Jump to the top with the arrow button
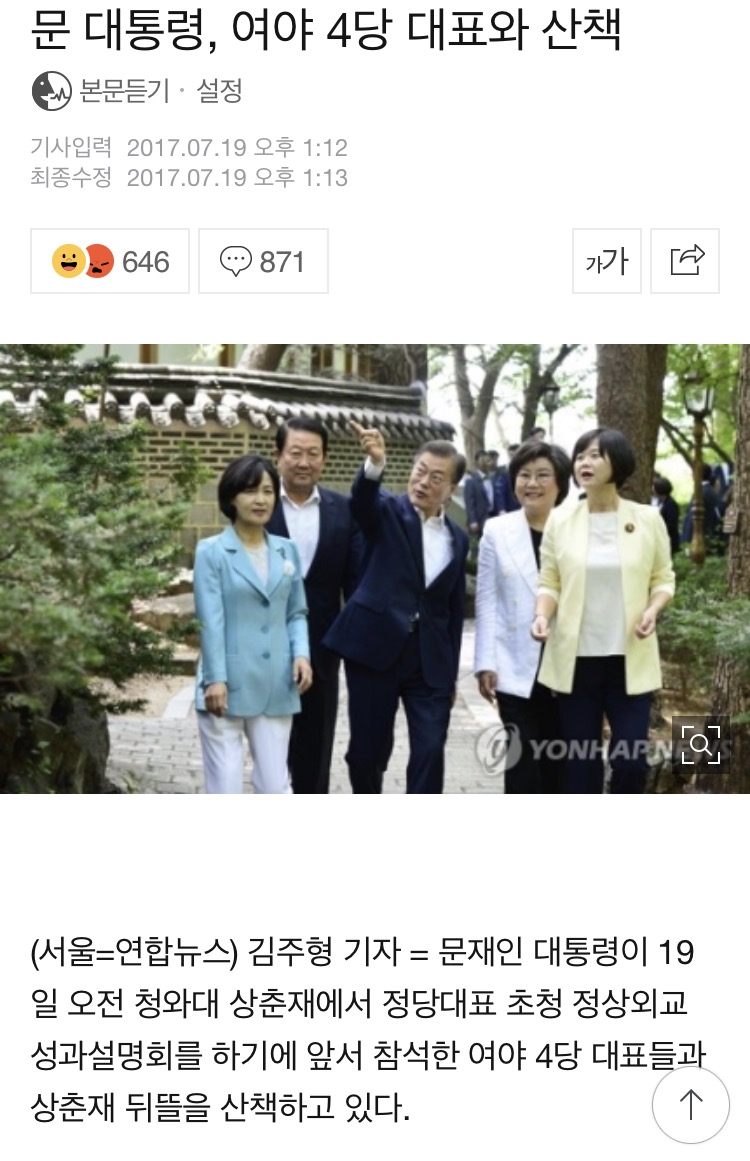Viewport: 750px width, 1161px height. click(691, 1105)
